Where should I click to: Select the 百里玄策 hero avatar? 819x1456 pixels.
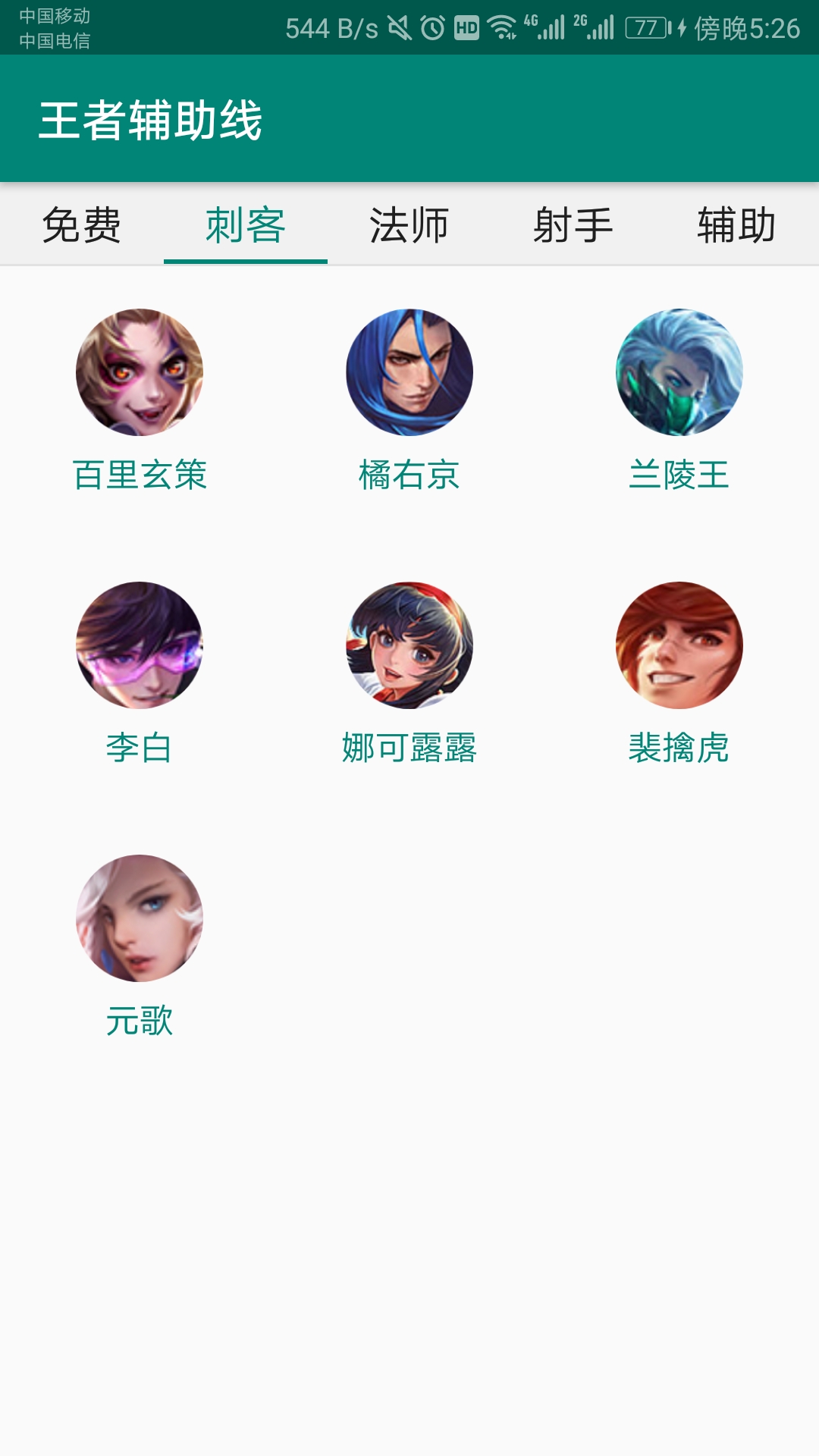point(139,372)
